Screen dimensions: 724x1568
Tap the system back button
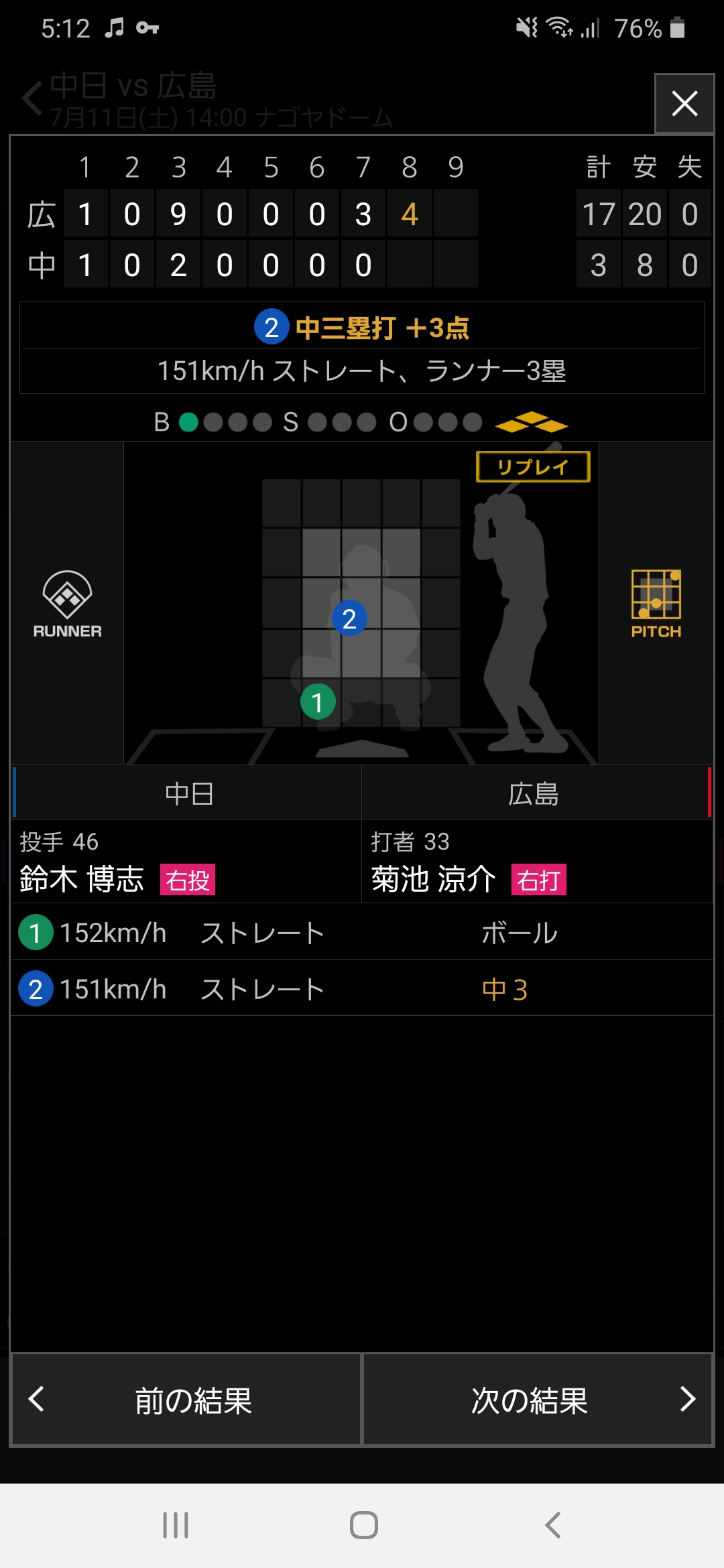coord(552,1525)
